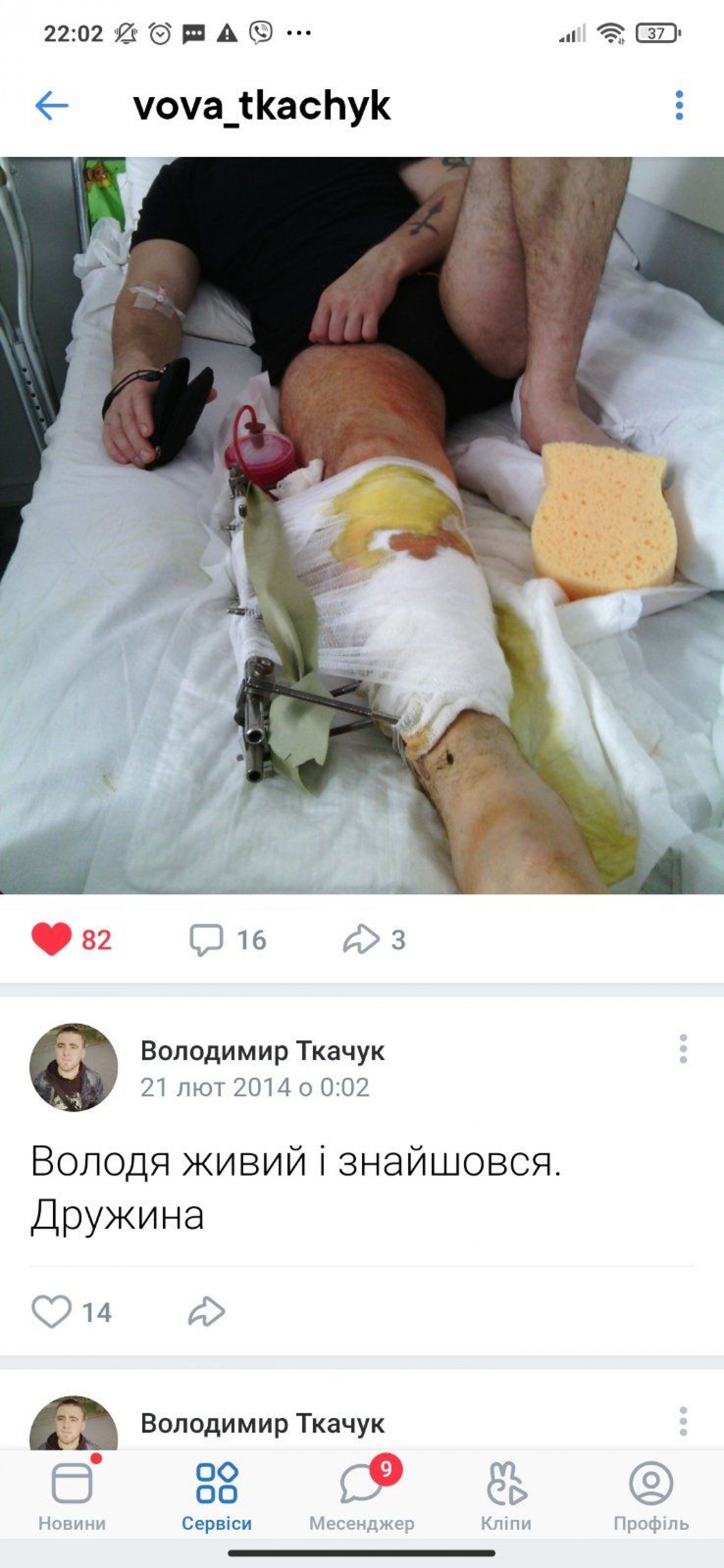This screenshot has height=1568, width=724.
Task: Switch to the Кліпи tab
Action: [506, 1499]
